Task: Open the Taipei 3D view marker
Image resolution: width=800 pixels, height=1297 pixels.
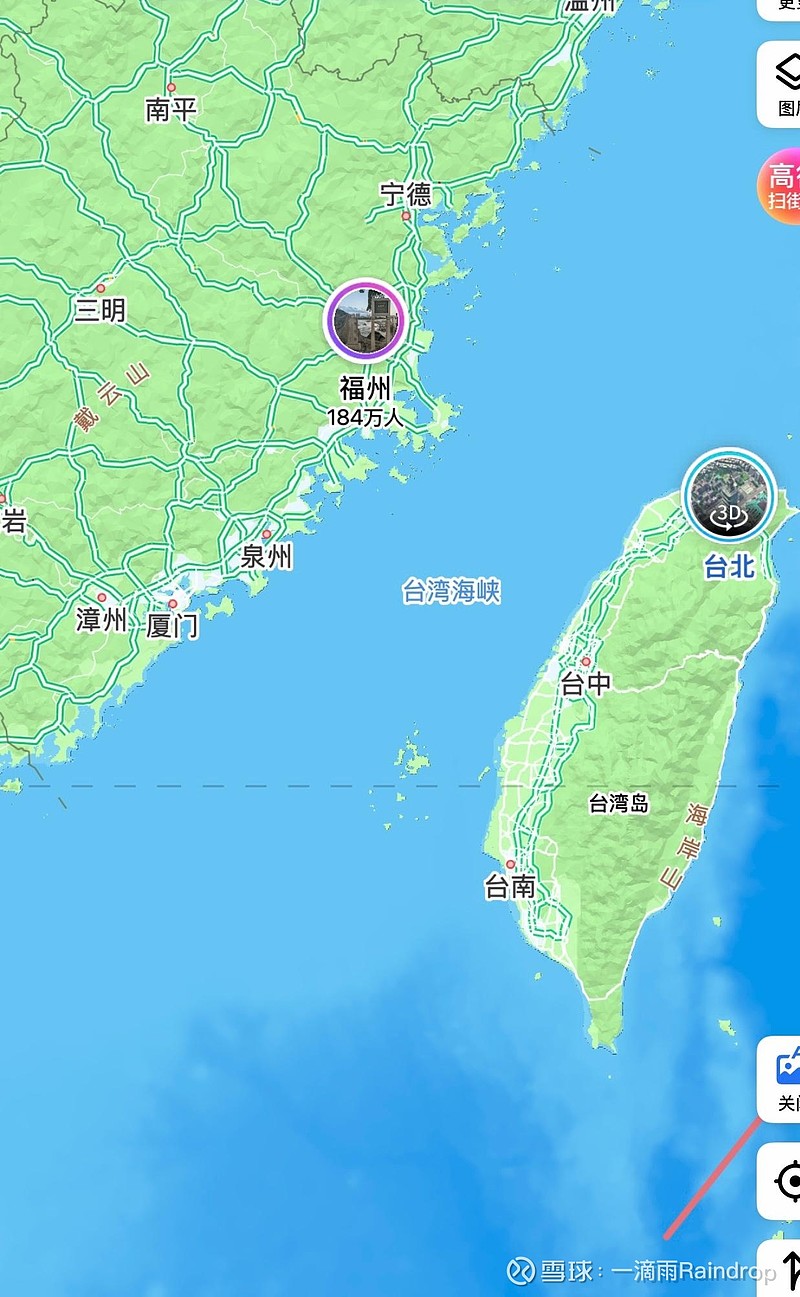Action: (x=730, y=496)
